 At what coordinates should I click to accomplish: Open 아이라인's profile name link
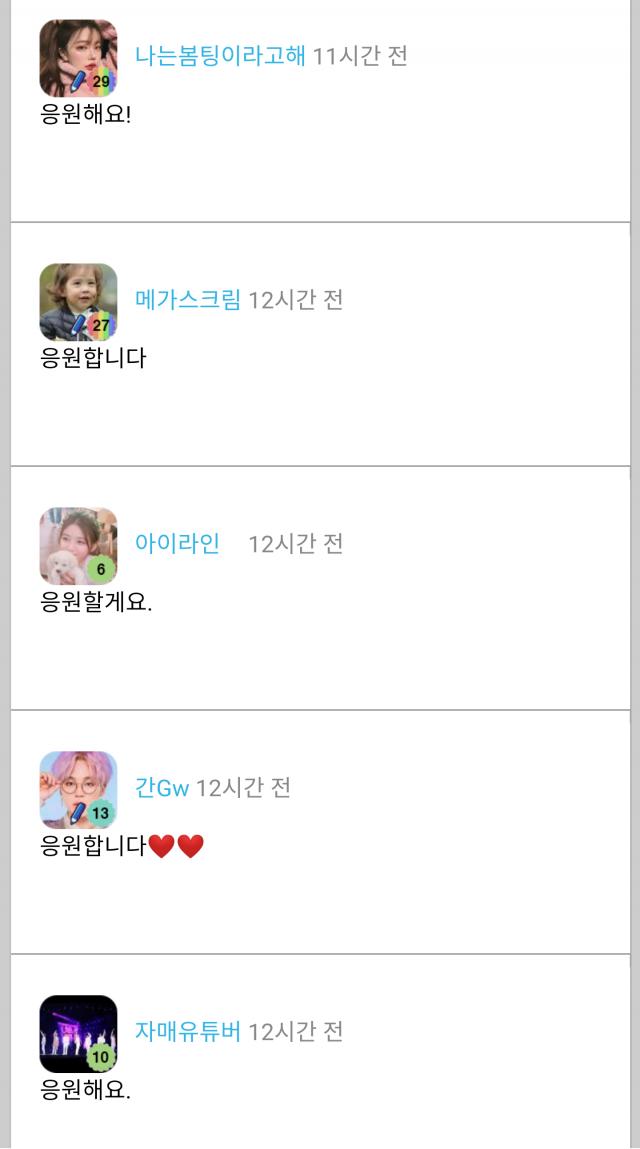[x=177, y=543]
